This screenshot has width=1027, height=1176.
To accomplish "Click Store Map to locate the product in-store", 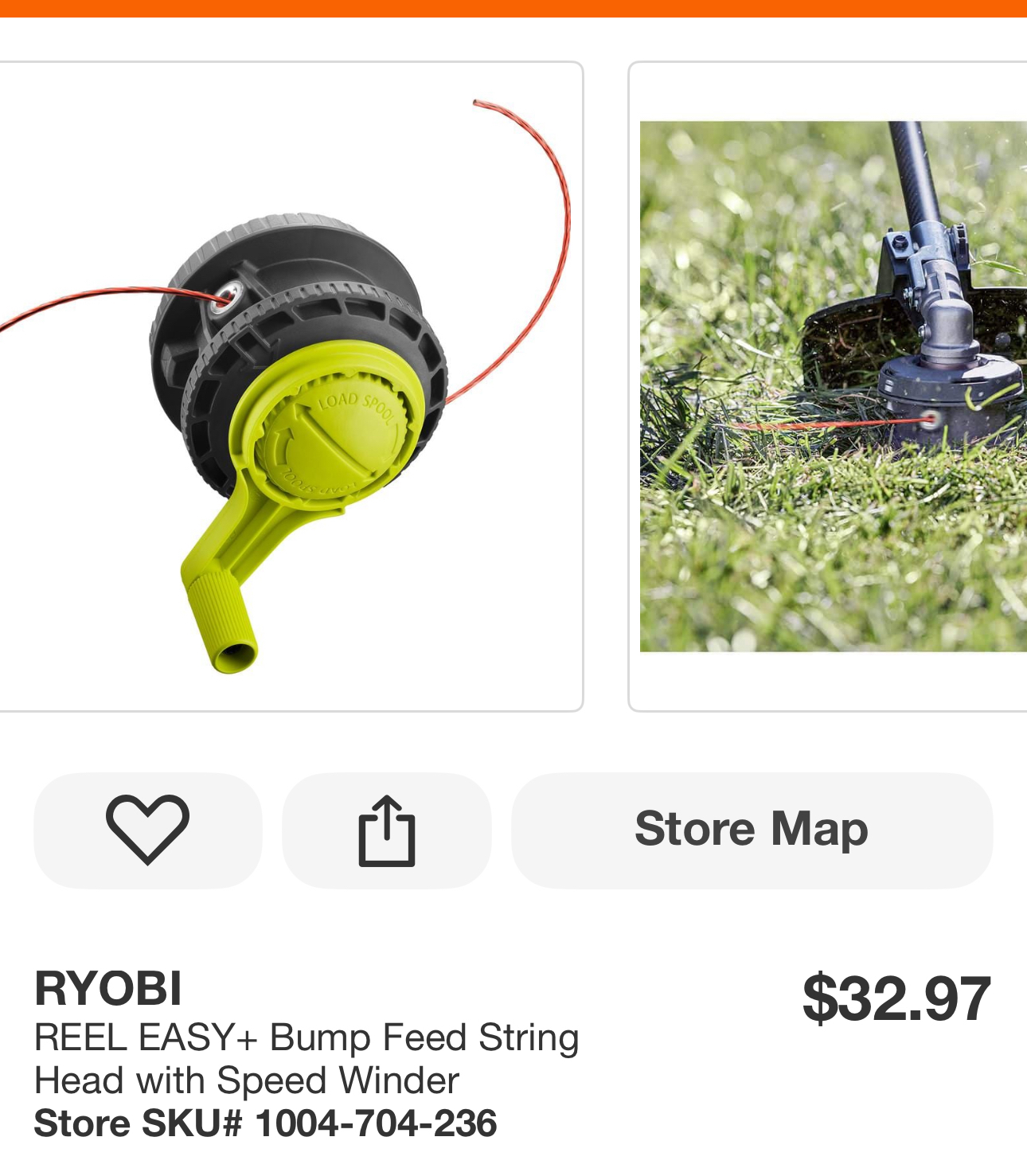I will pyautogui.click(x=752, y=830).
